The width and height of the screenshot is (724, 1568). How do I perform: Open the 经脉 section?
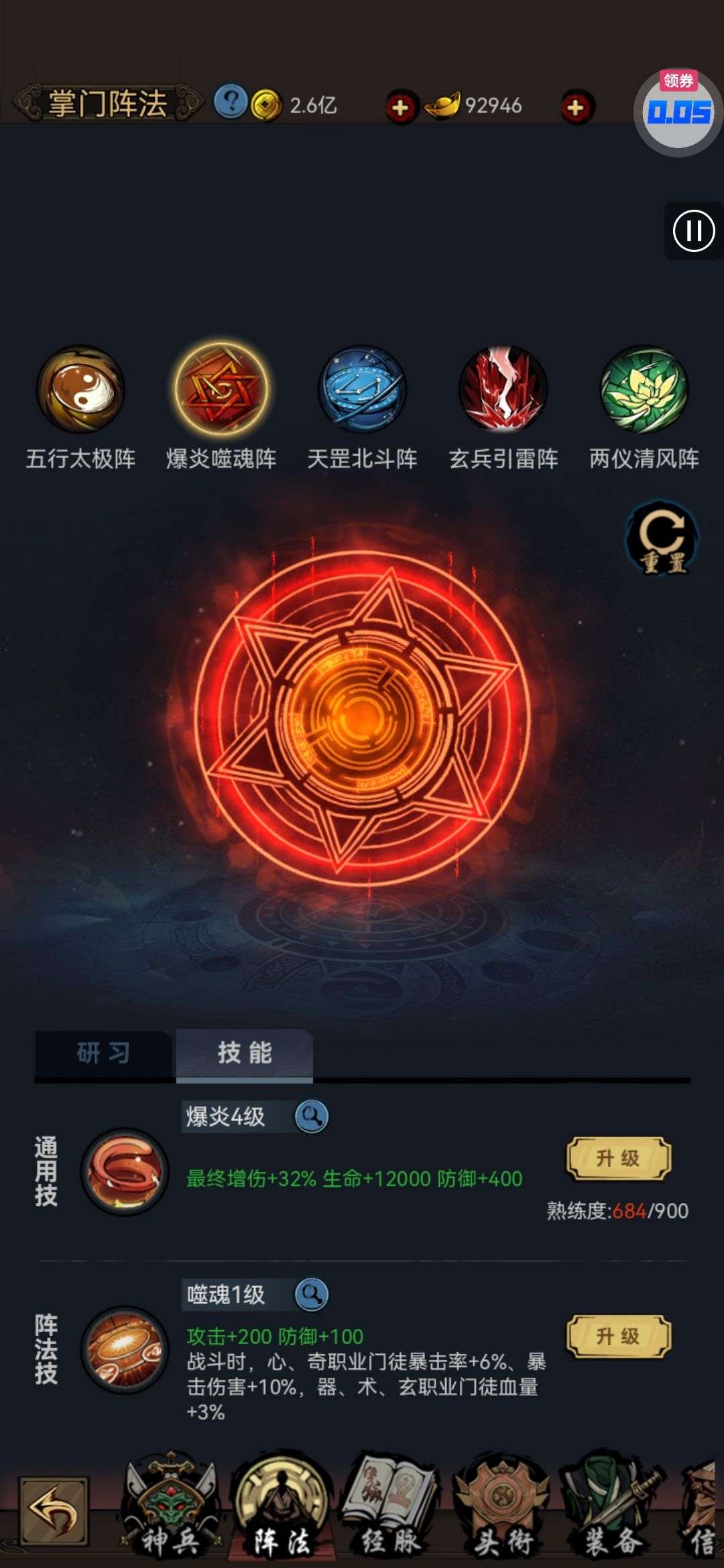coord(391,1508)
